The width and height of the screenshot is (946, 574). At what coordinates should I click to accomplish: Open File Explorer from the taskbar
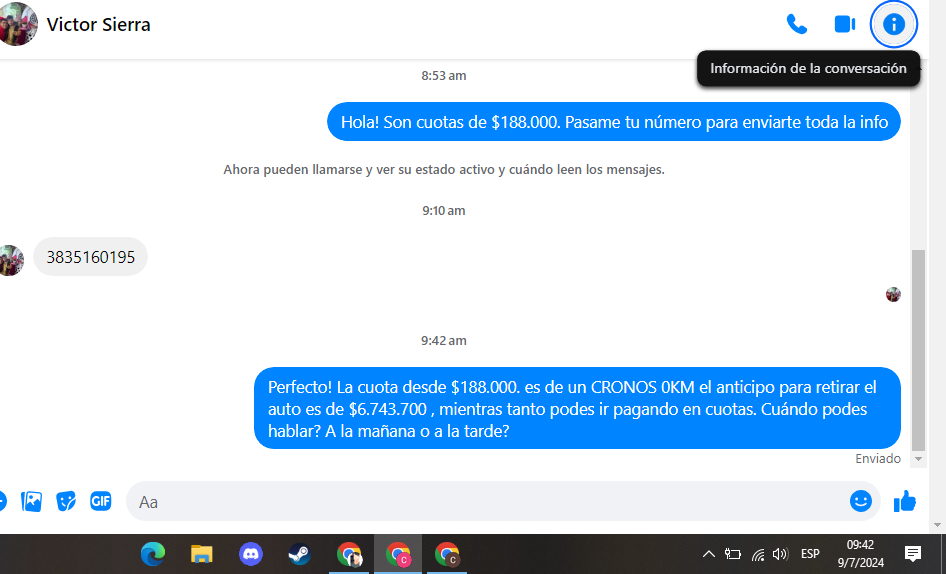tap(202, 554)
